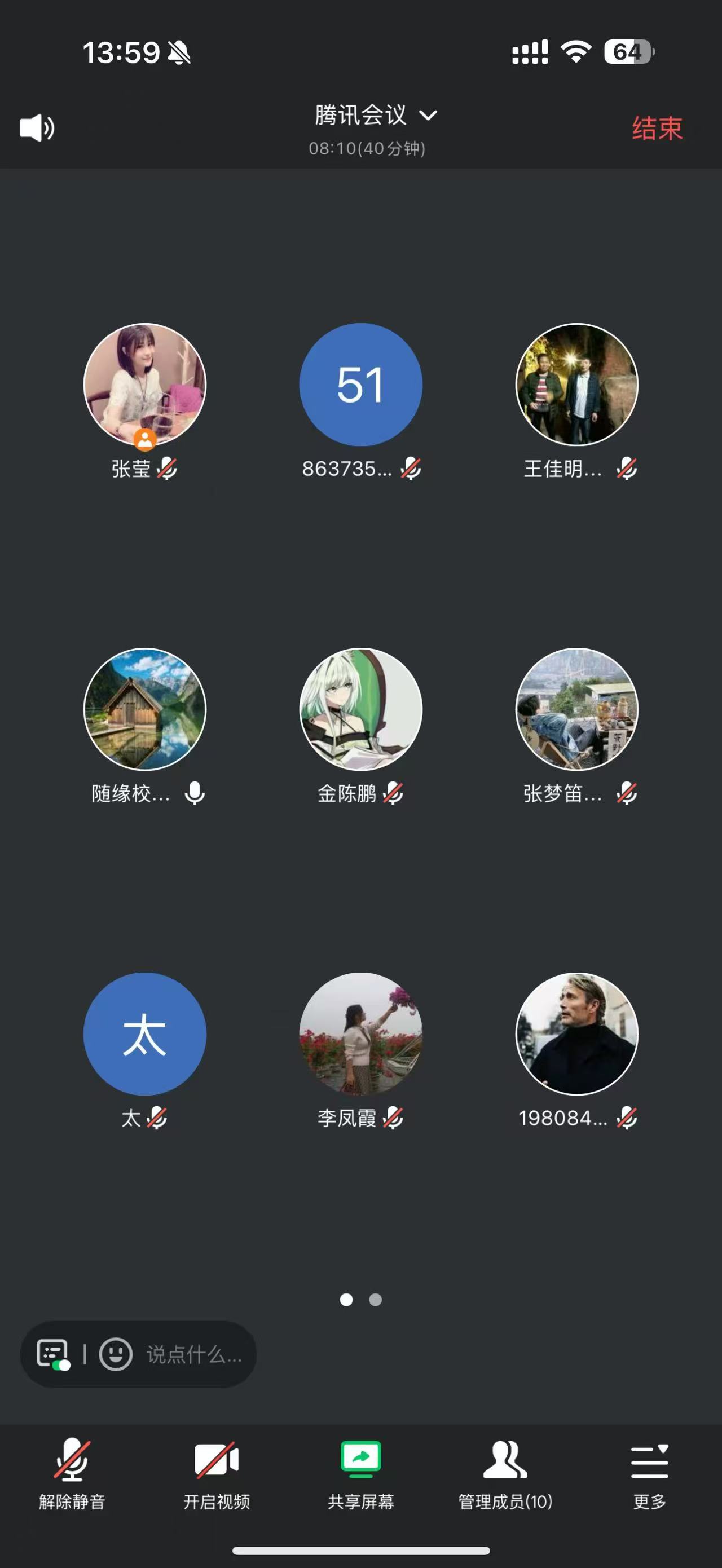The height and width of the screenshot is (1568, 722).
Task: Open 管理成员(10) member management
Action: 505,1474
